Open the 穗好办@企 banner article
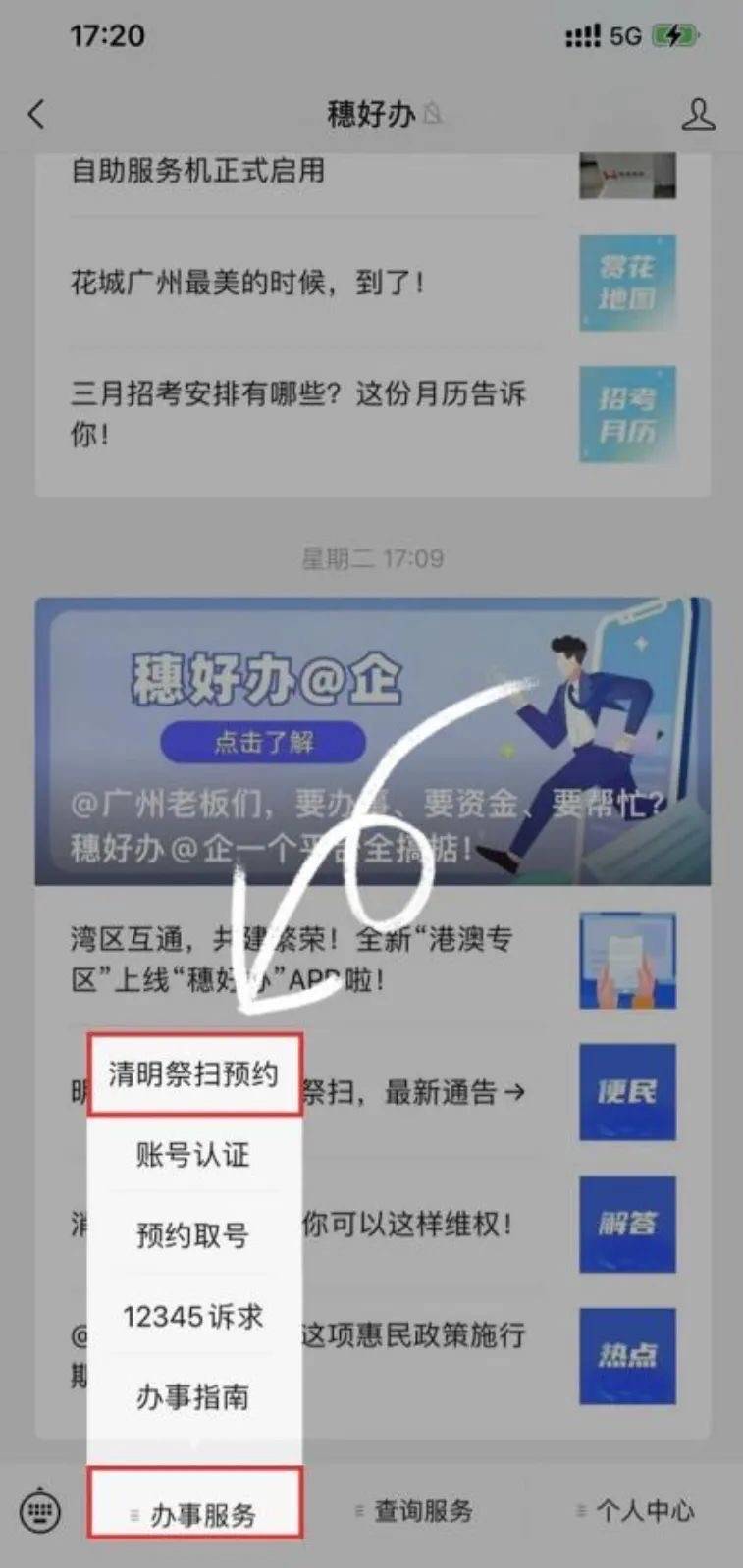 point(373,742)
